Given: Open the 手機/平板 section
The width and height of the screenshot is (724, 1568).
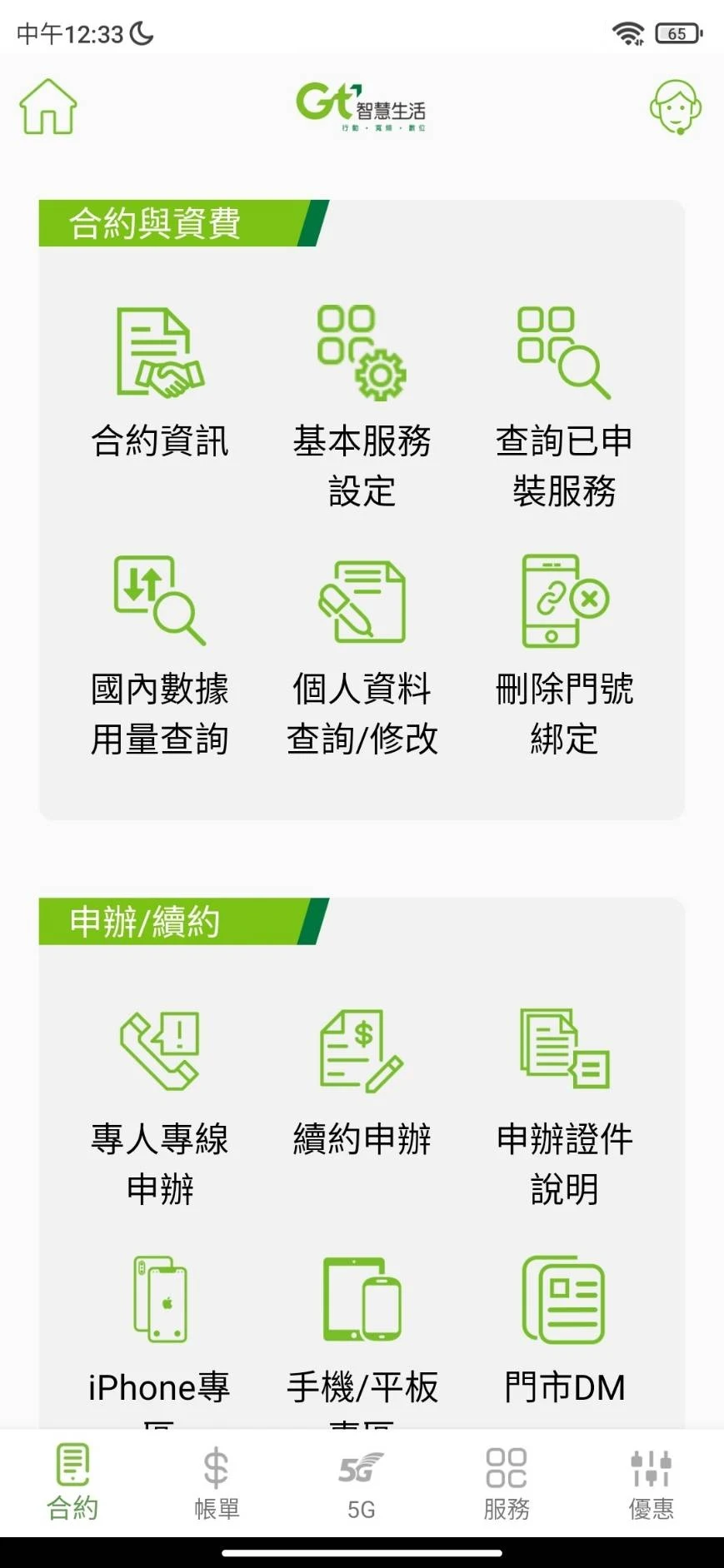Looking at the screenshot, I should pyautogui.click(x=362, y=1339).
